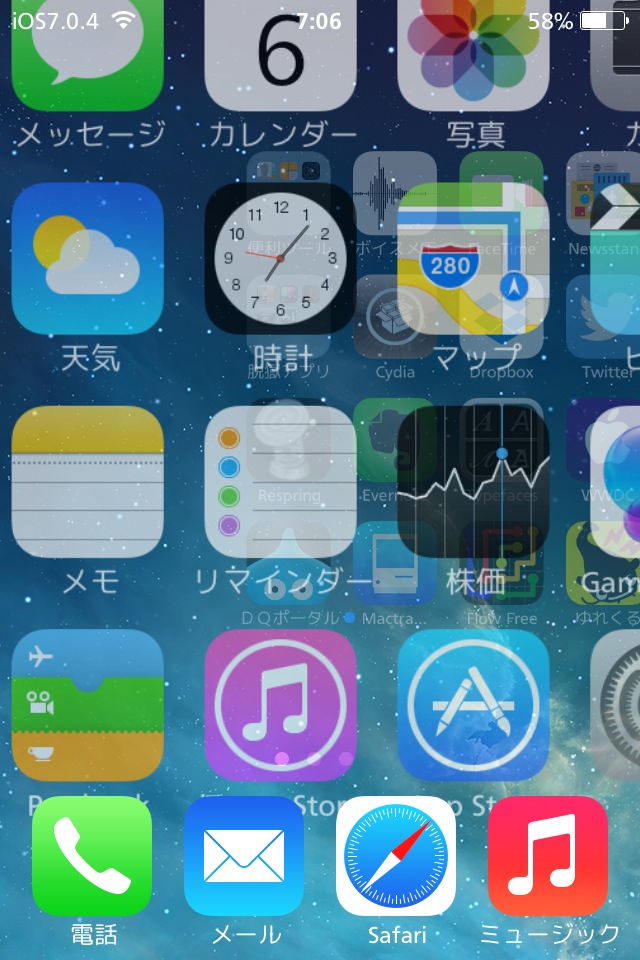Screen dimensions: 640x960
Task: Open the メモ notes app
Action: (x=87, y=482)
